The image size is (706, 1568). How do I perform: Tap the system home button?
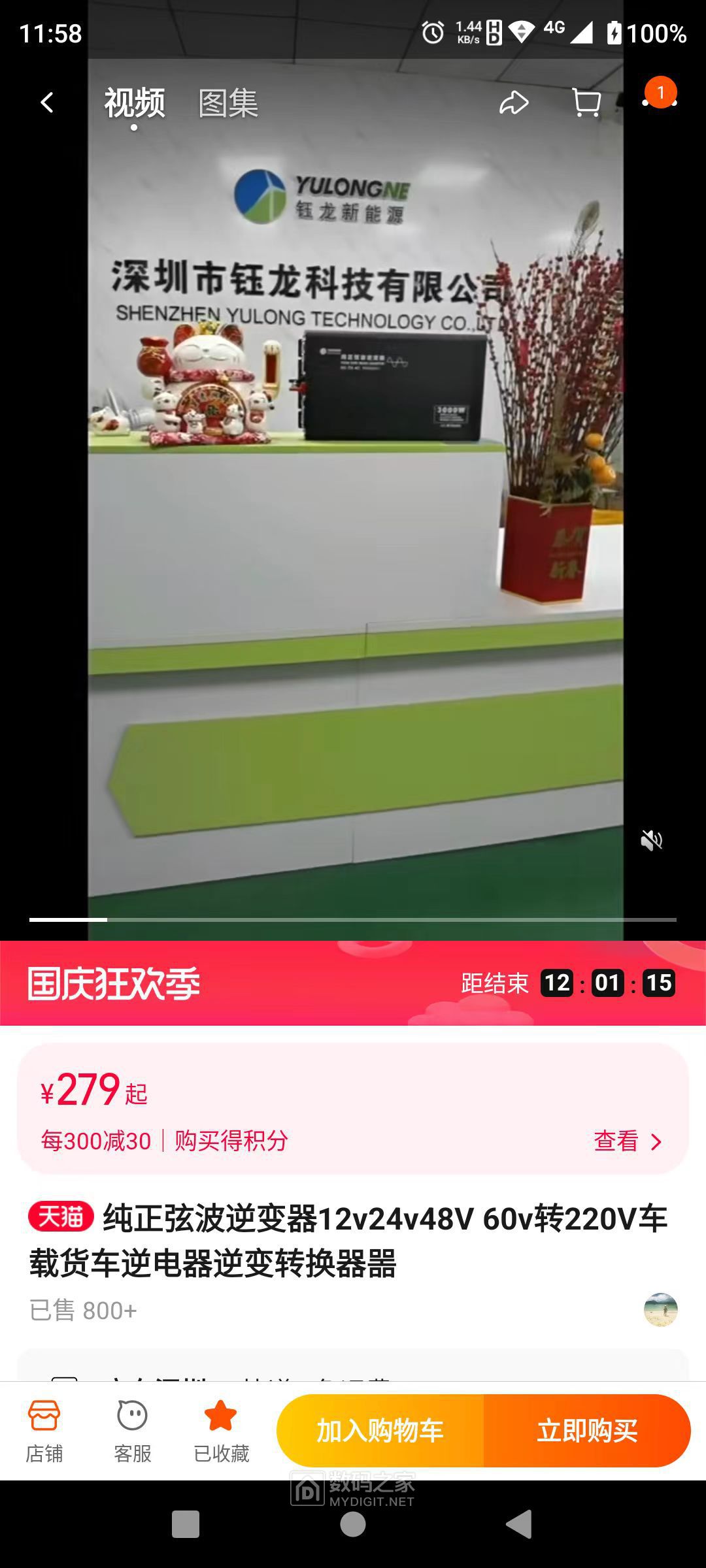pyautogui.click(x=353, y=1524)
